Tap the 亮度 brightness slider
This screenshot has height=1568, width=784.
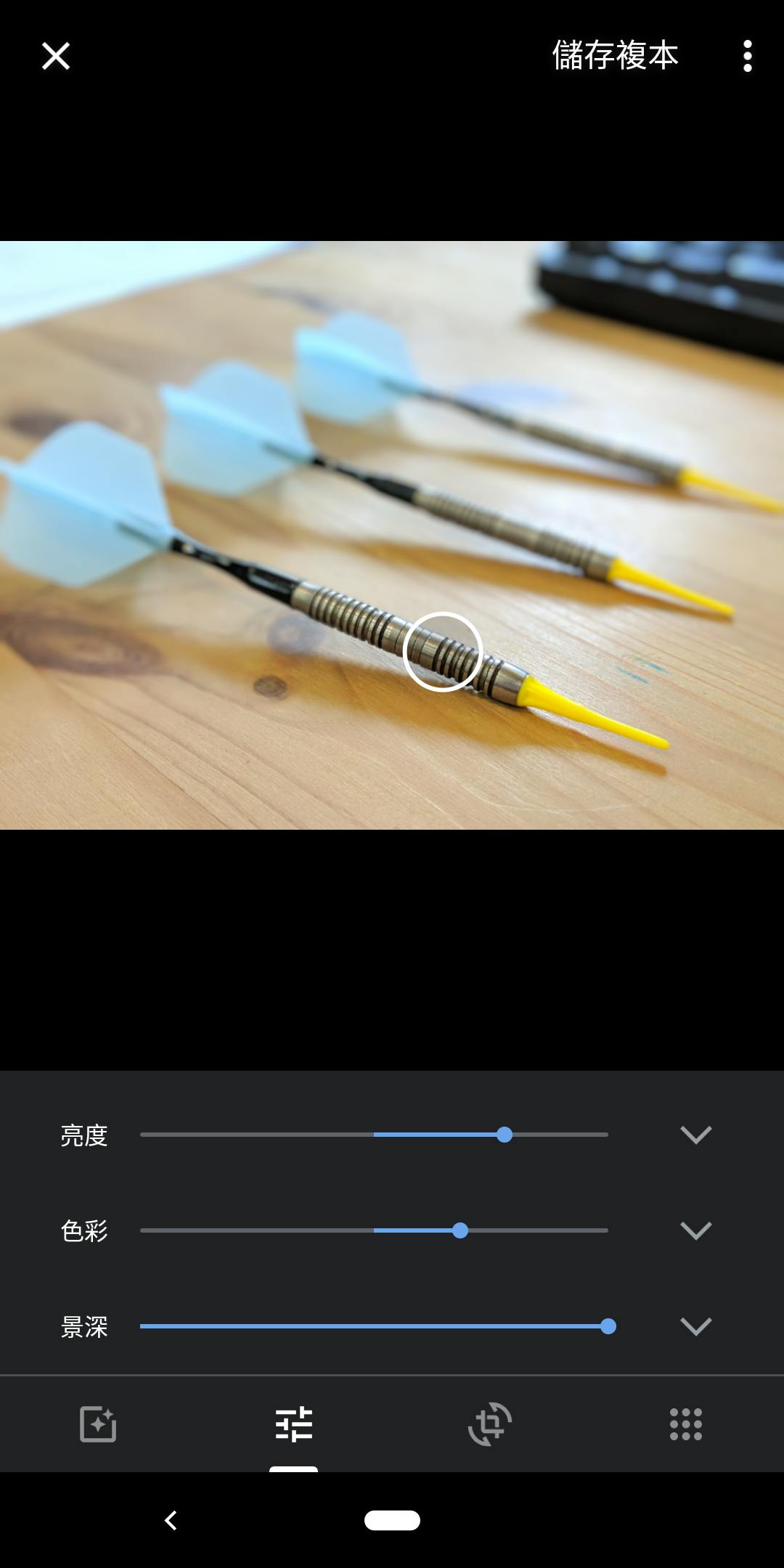[374, 1135]
